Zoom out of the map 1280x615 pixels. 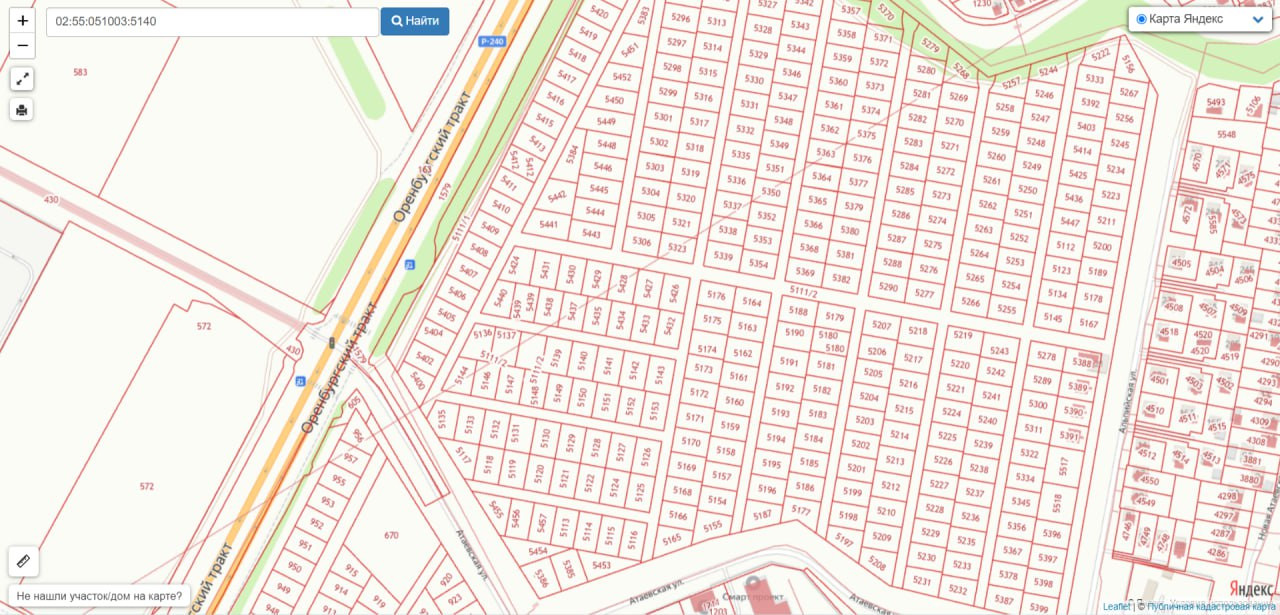click(22, 46)
